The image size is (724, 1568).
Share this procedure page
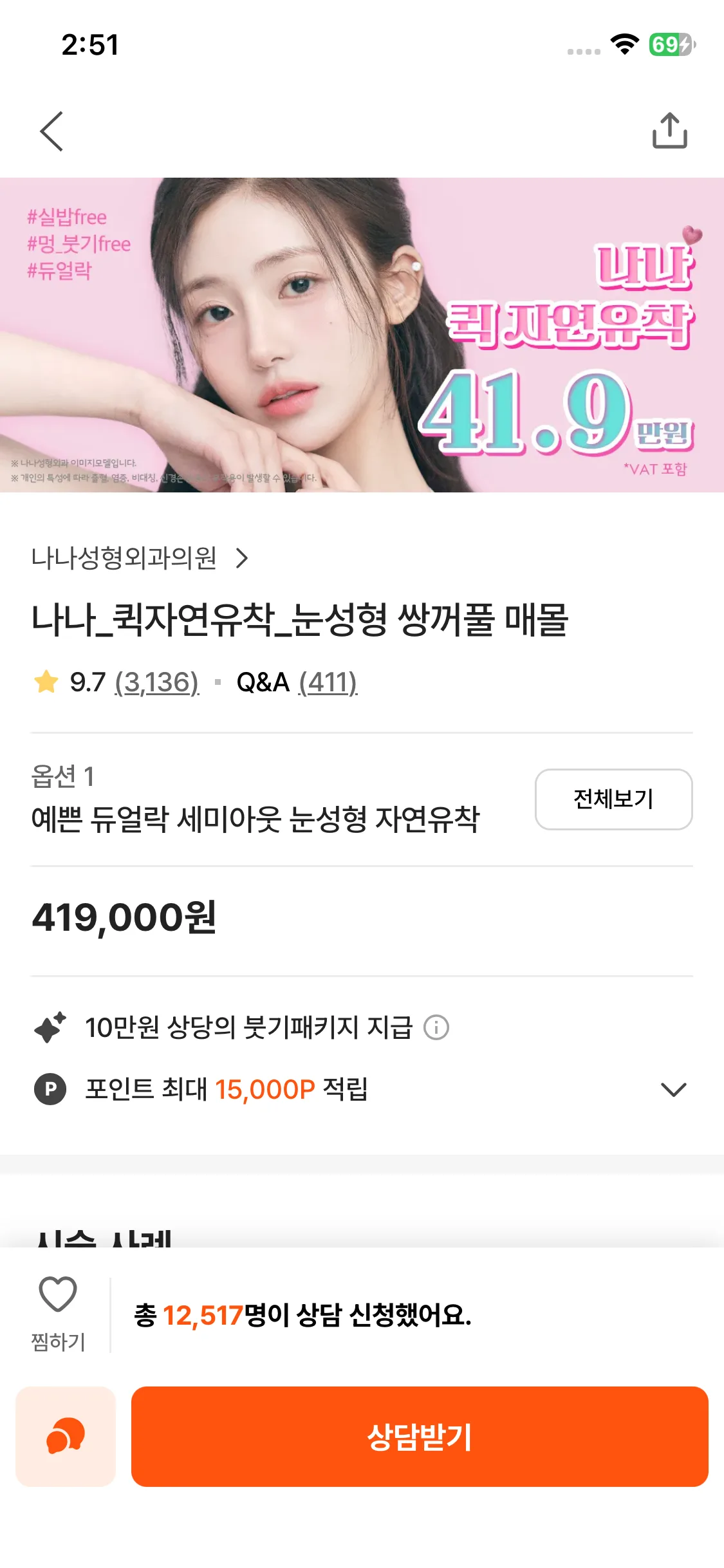669,131
